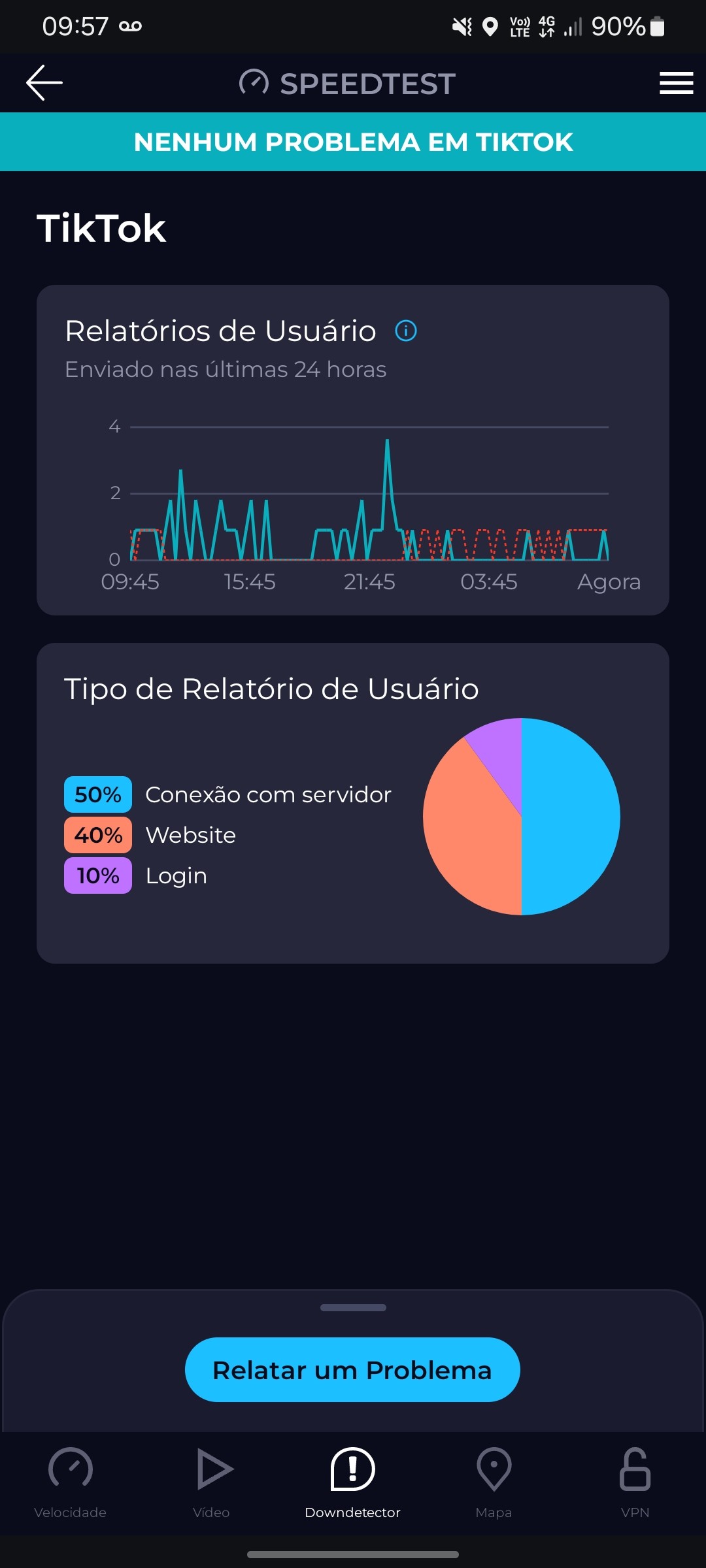Open the hamburger menu

676,83
